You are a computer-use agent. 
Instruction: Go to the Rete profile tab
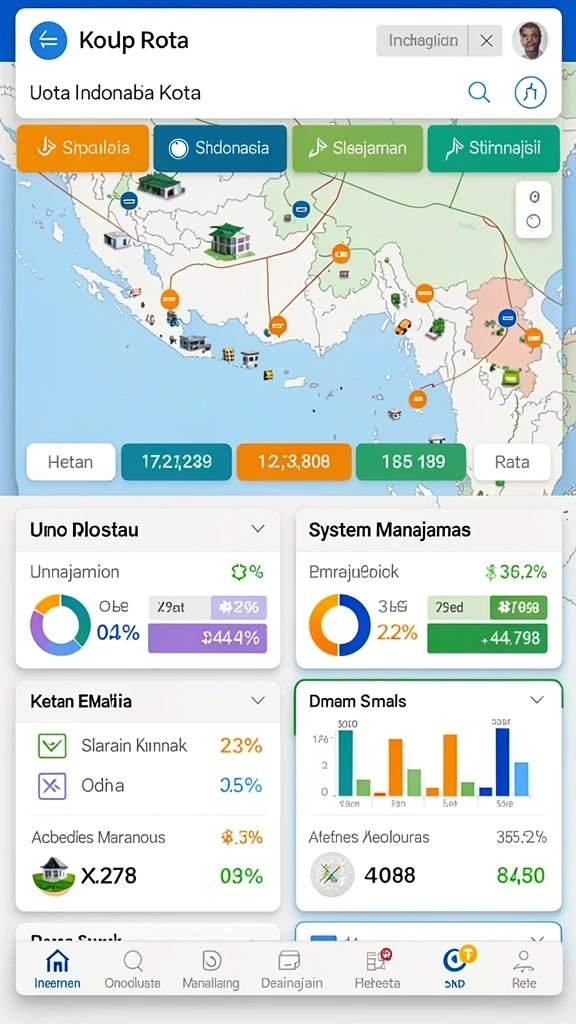click(524, 969)
